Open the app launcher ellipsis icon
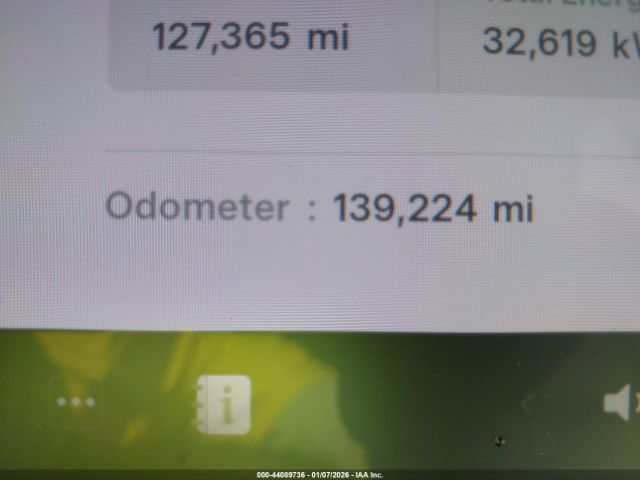Viewport: 640px width, 480px height. (76, 403)
